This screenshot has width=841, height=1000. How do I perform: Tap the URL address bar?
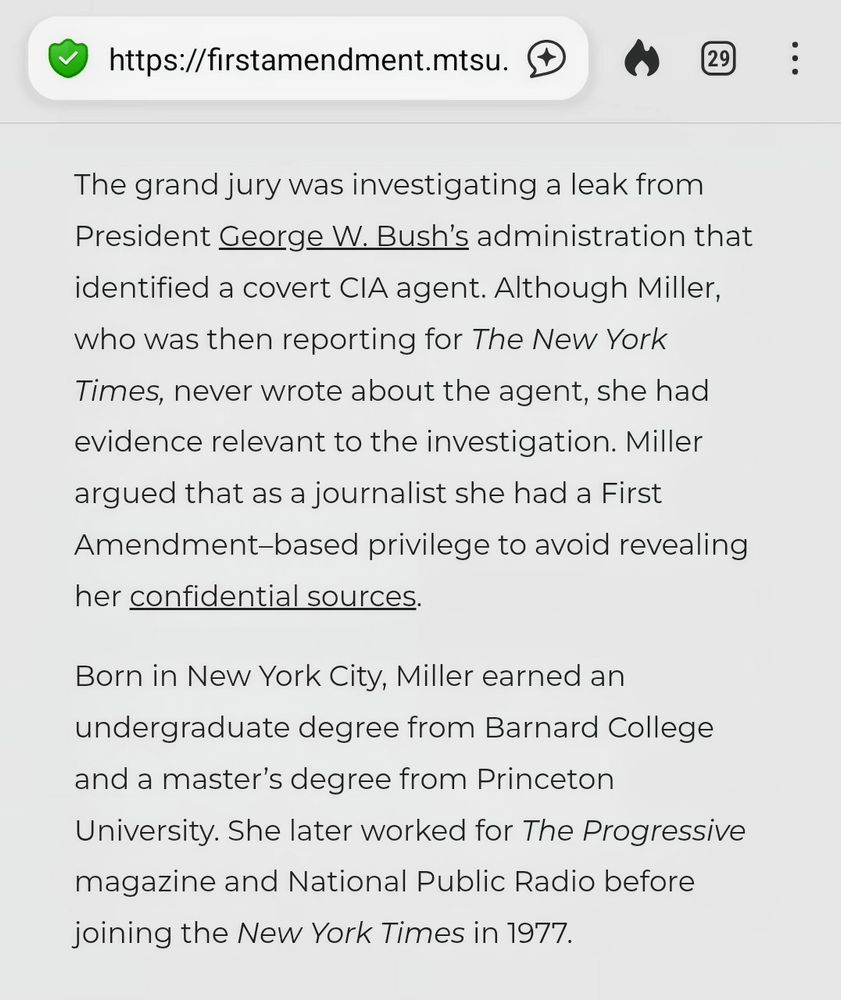tap(309, 59)
